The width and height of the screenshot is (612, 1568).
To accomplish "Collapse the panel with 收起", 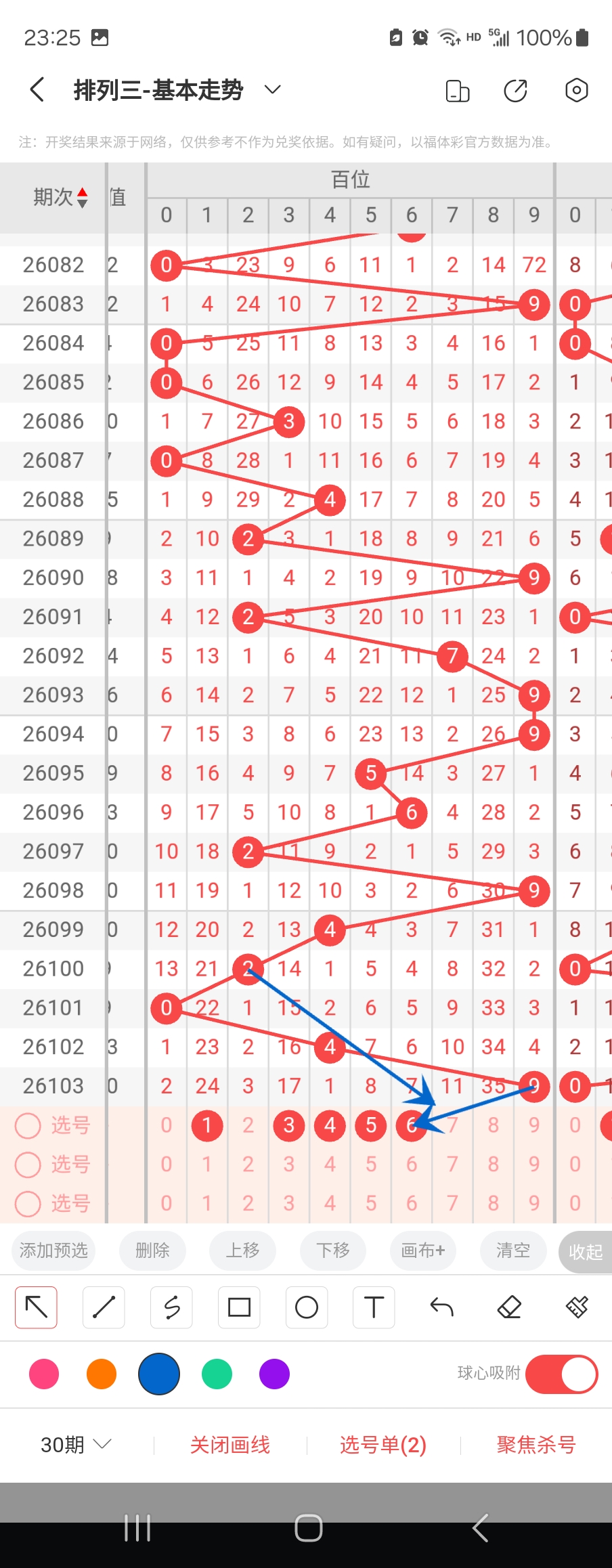I will pyautogui.click(x=586, y=1252).
